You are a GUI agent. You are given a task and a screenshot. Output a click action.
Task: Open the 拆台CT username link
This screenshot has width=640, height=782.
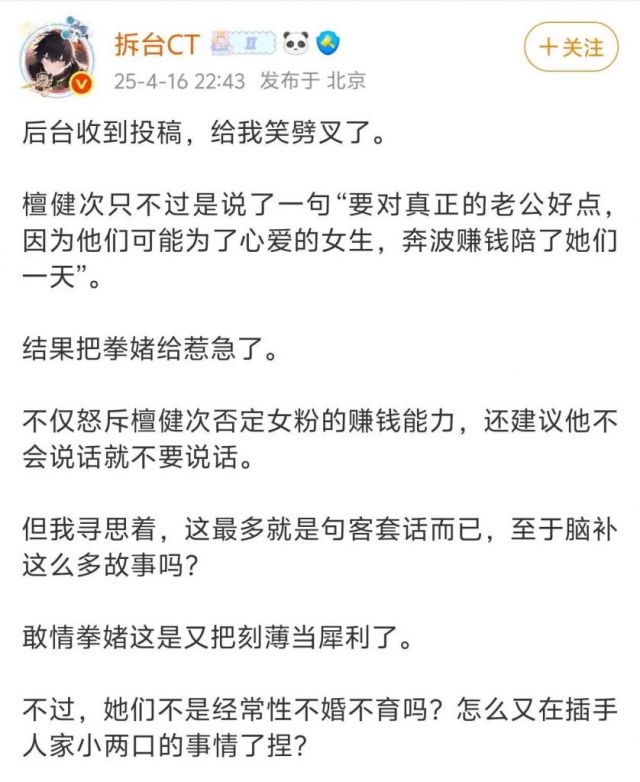157,42
